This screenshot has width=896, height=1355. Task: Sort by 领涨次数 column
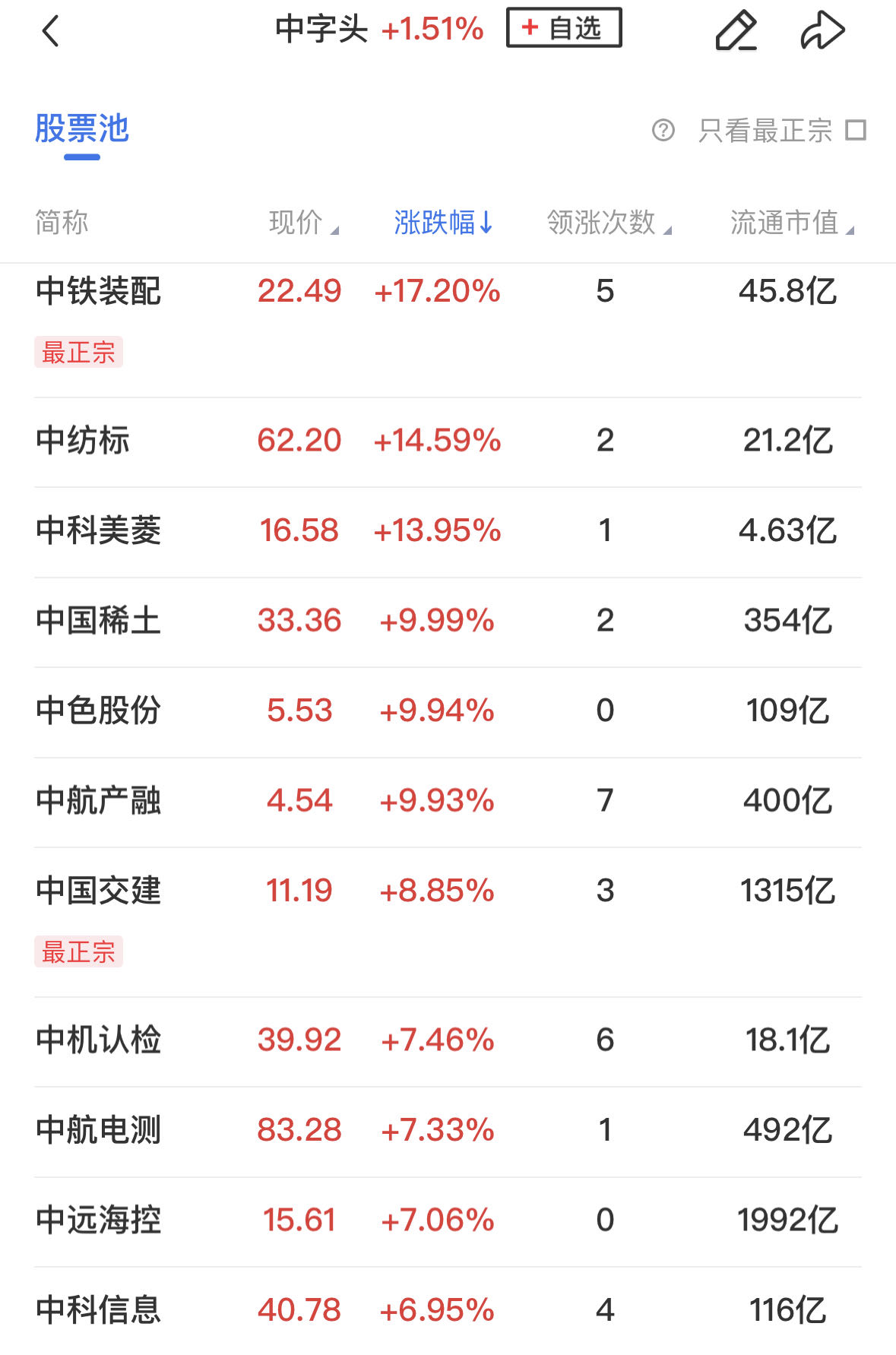click(x=608, y=223)
